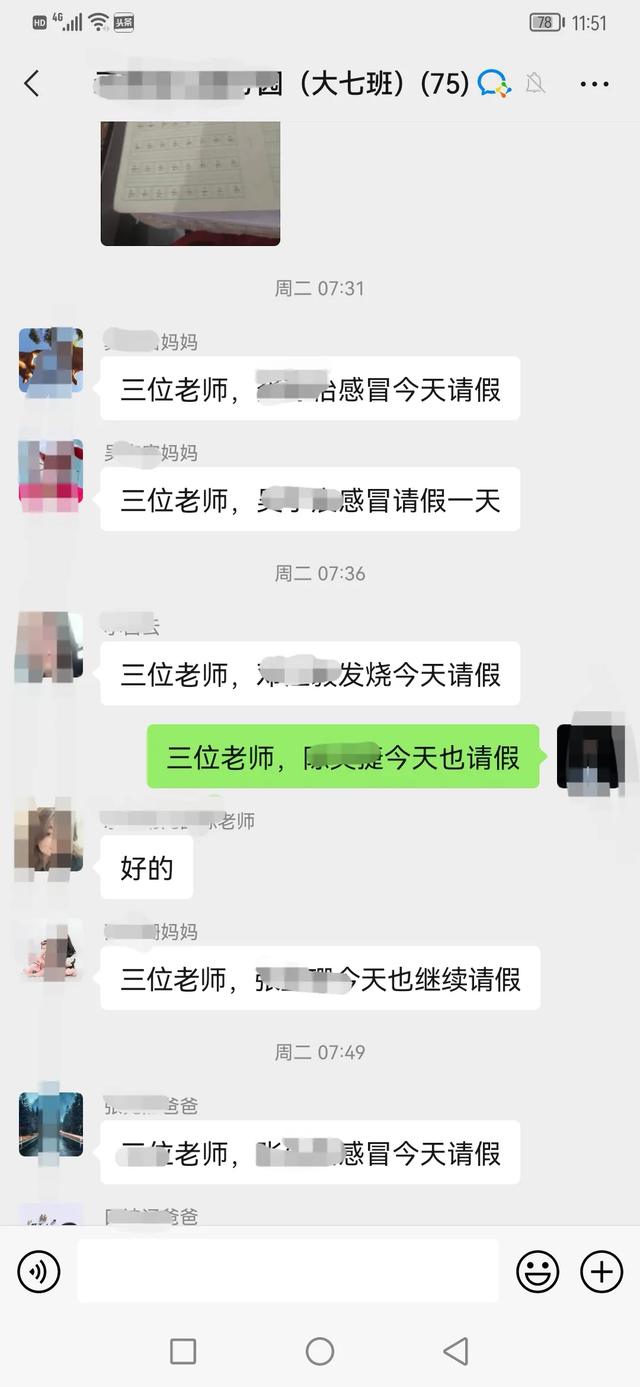
Task: Tap the message text input field
Action: [x=288, y=1271]
